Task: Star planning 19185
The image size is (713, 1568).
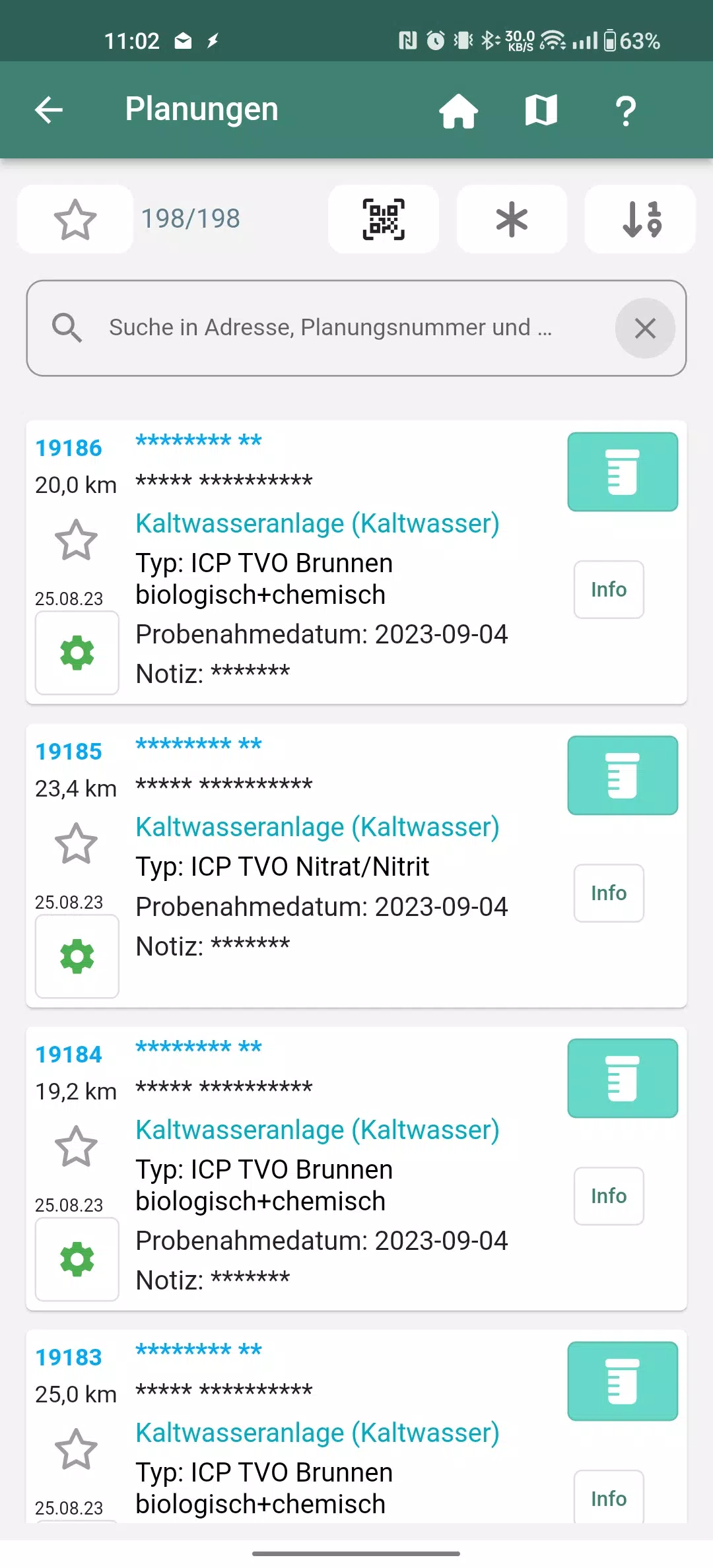Action: (76, 844)
